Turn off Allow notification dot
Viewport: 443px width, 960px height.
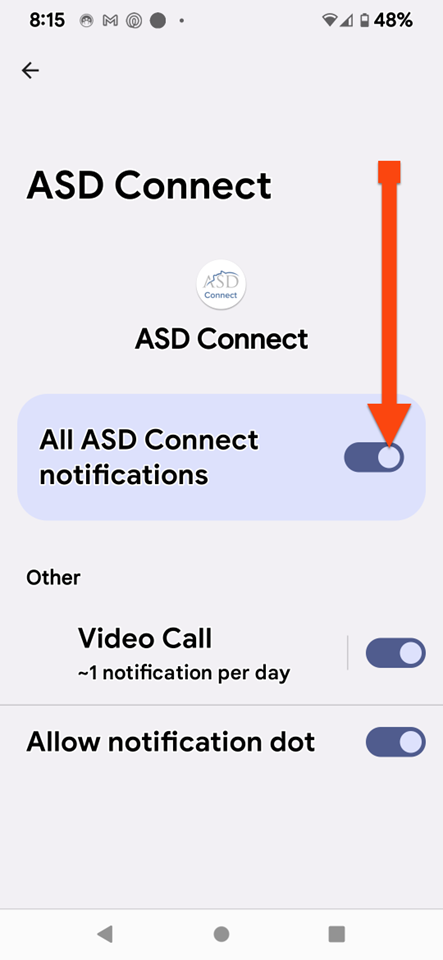tap(395, 742)
